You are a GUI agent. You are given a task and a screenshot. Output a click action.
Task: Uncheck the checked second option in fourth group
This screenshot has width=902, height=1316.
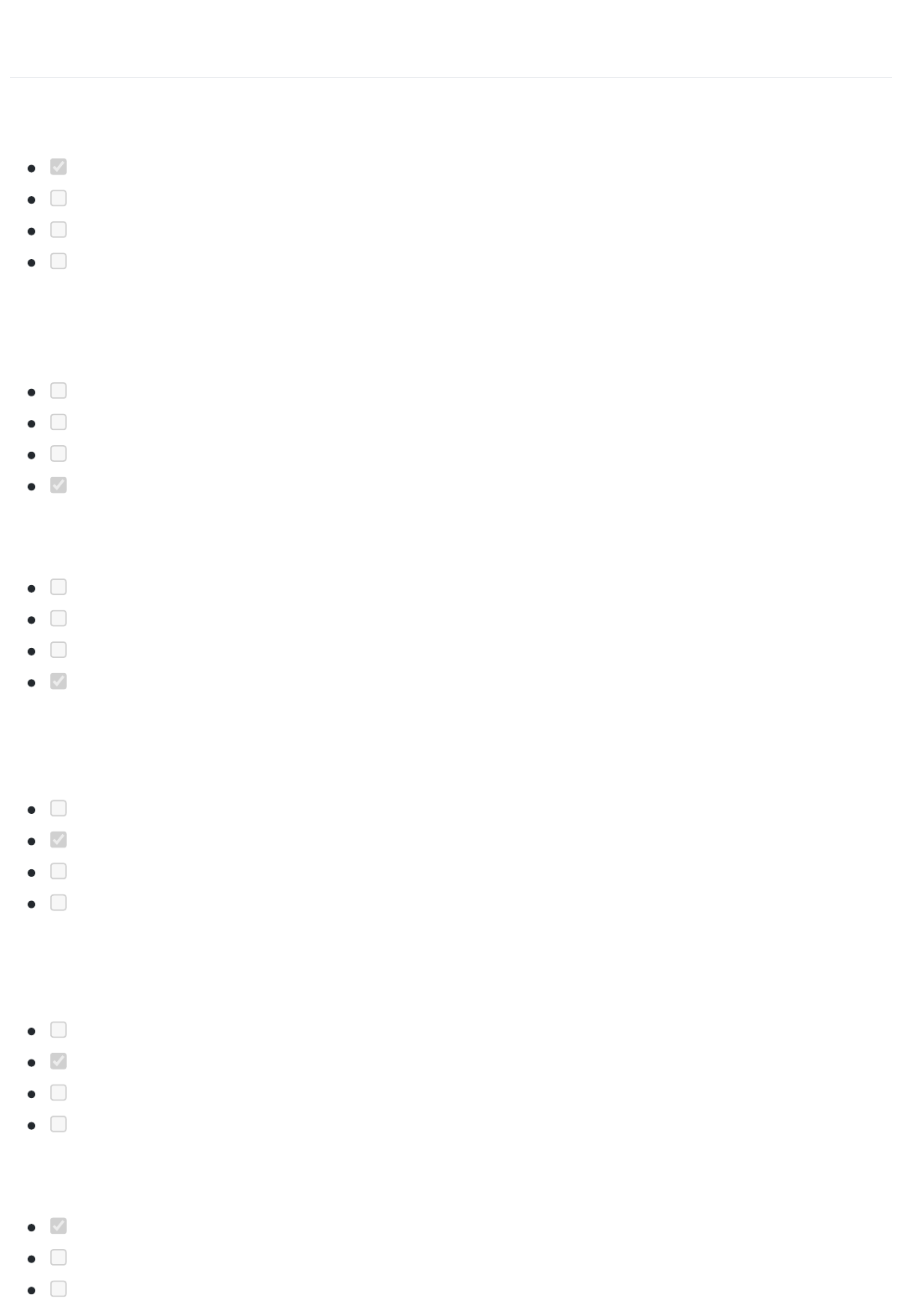coord(59,840)
